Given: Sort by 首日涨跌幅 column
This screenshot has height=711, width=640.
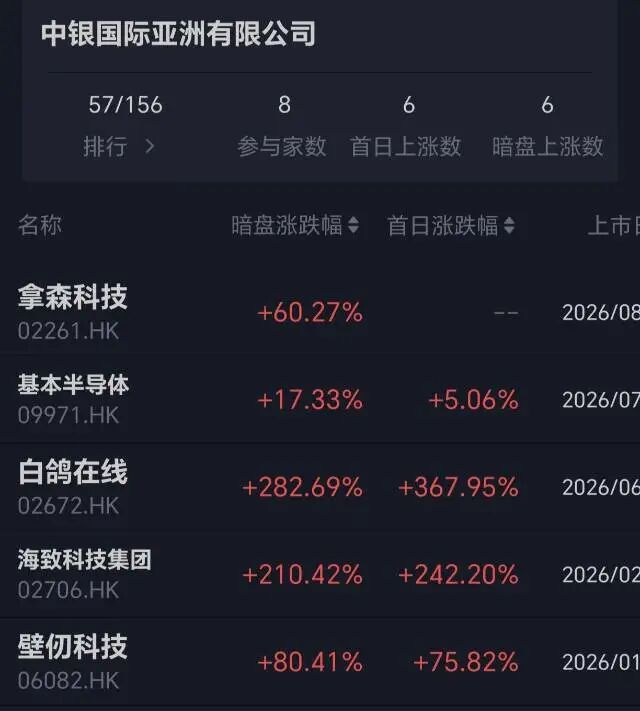Looking at the screenshot, I should click(451, 225).
